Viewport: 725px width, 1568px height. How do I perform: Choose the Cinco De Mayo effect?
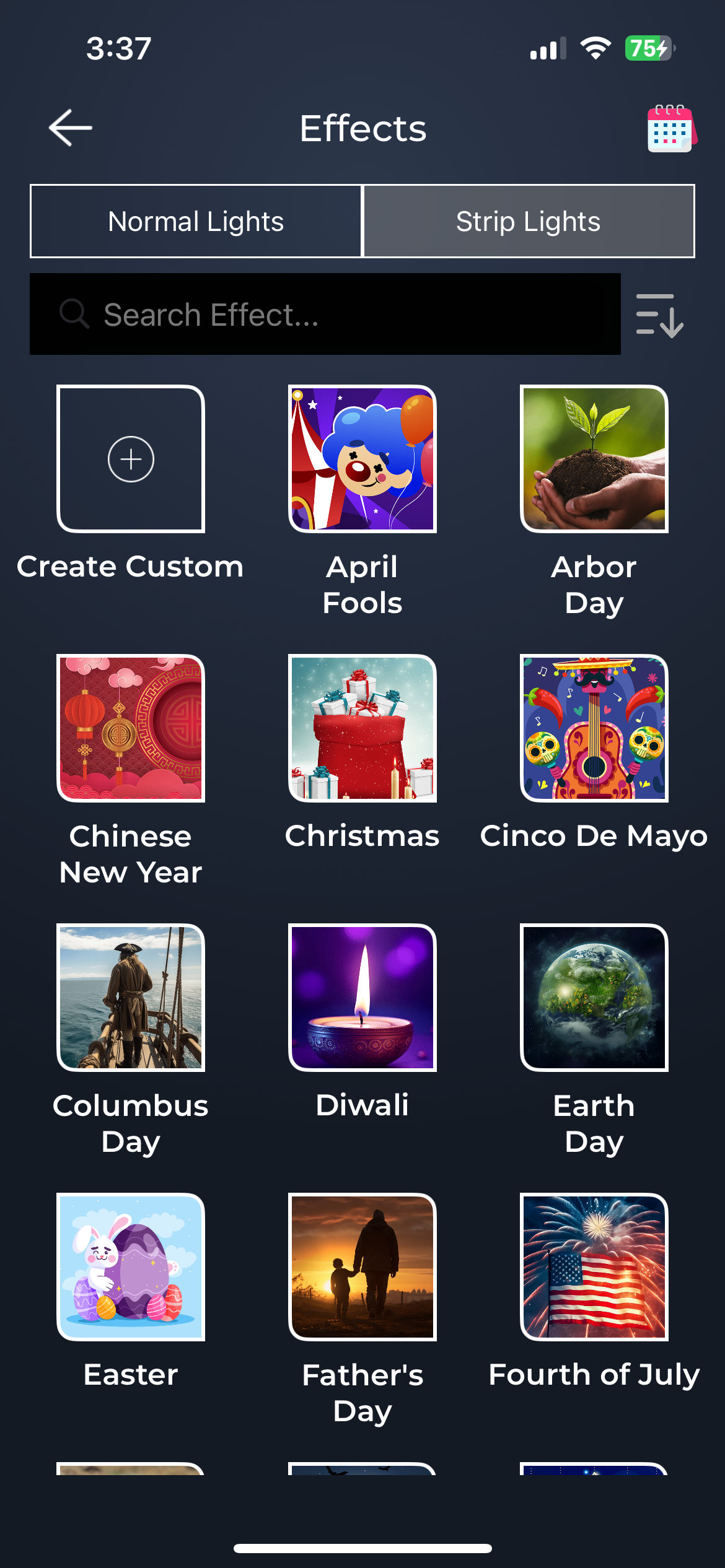(x=594, y=728)
